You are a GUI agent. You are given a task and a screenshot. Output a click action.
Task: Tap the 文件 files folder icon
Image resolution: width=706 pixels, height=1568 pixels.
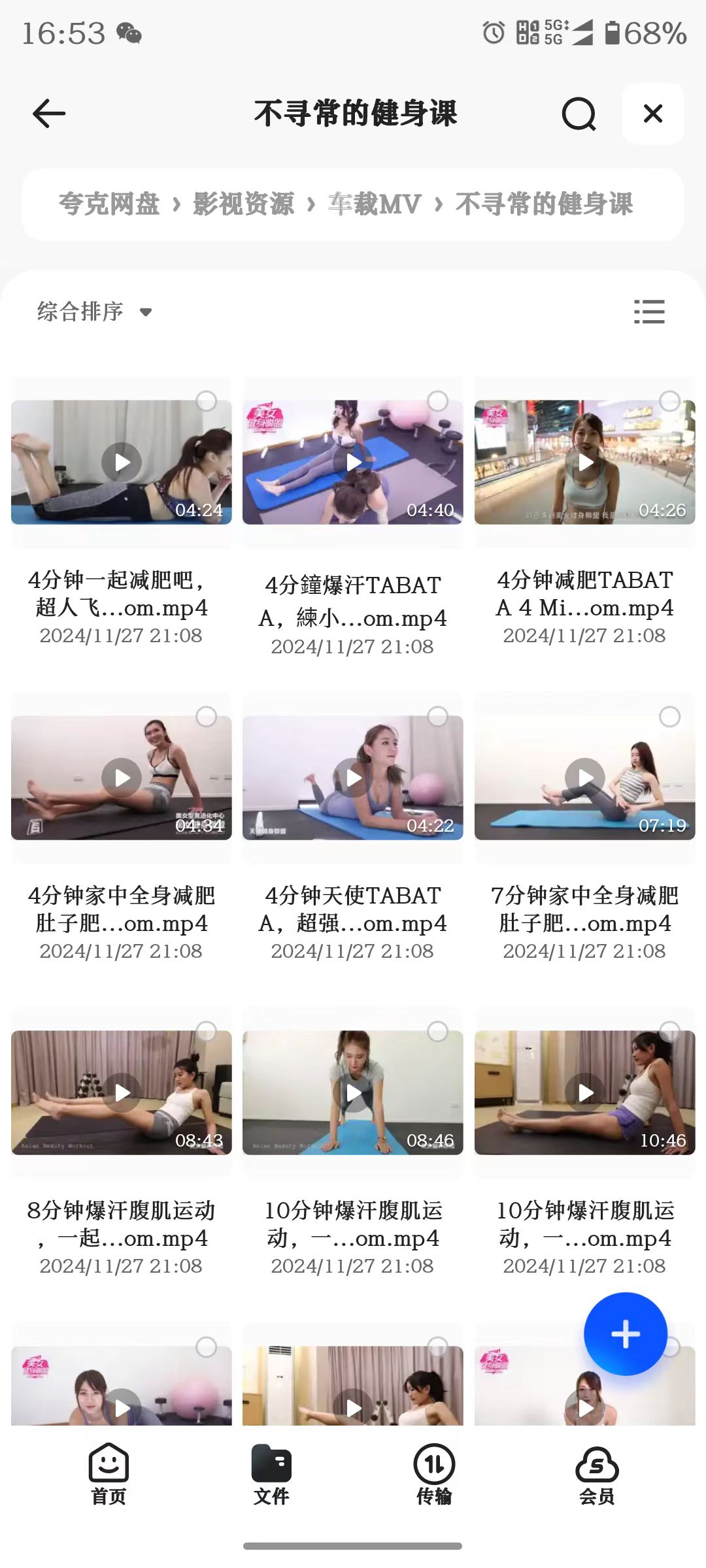[271, 1463]
